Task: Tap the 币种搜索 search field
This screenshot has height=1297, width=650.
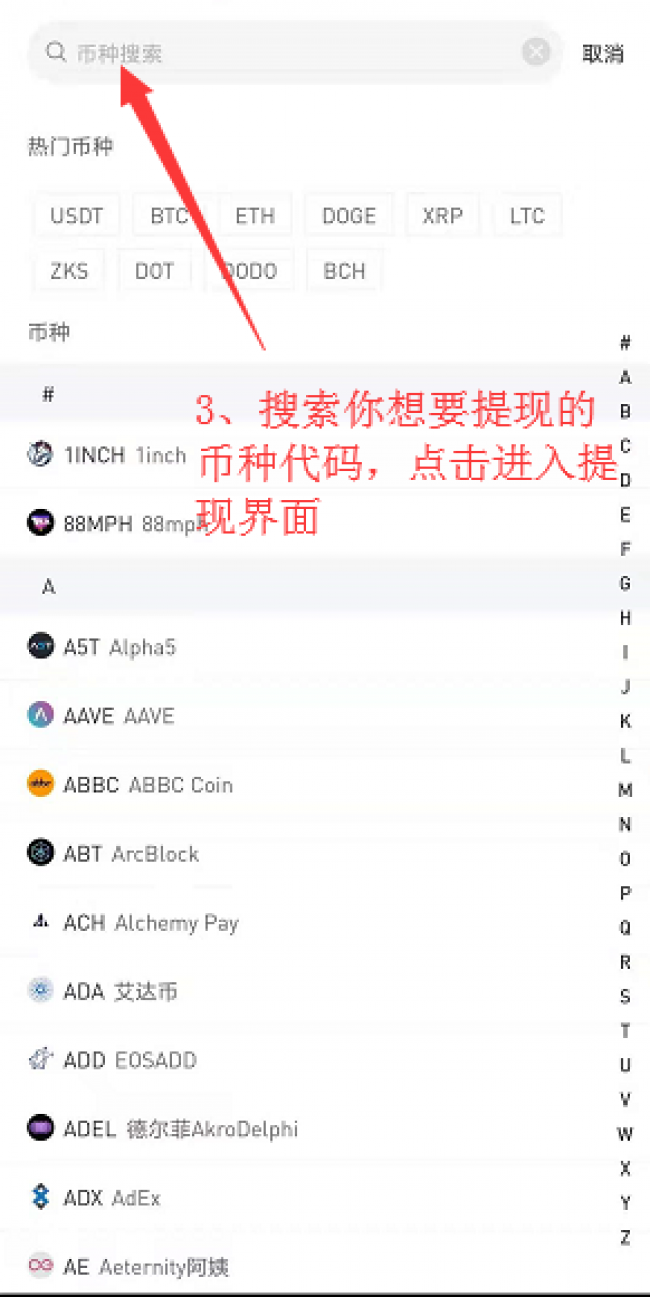Action: [x=294, y=53]
